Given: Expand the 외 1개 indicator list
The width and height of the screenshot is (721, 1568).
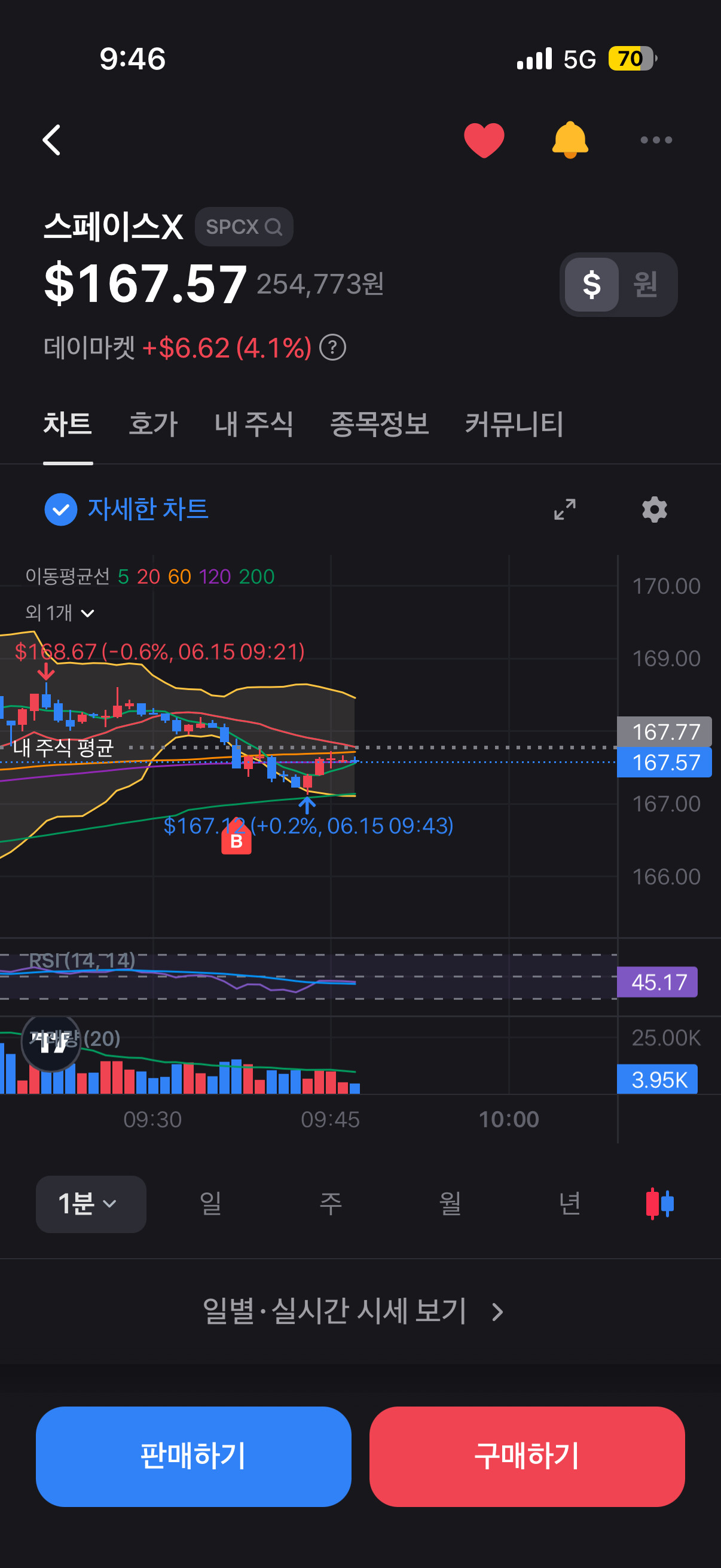Looking at the screenshot, I should tap(60, 612).
